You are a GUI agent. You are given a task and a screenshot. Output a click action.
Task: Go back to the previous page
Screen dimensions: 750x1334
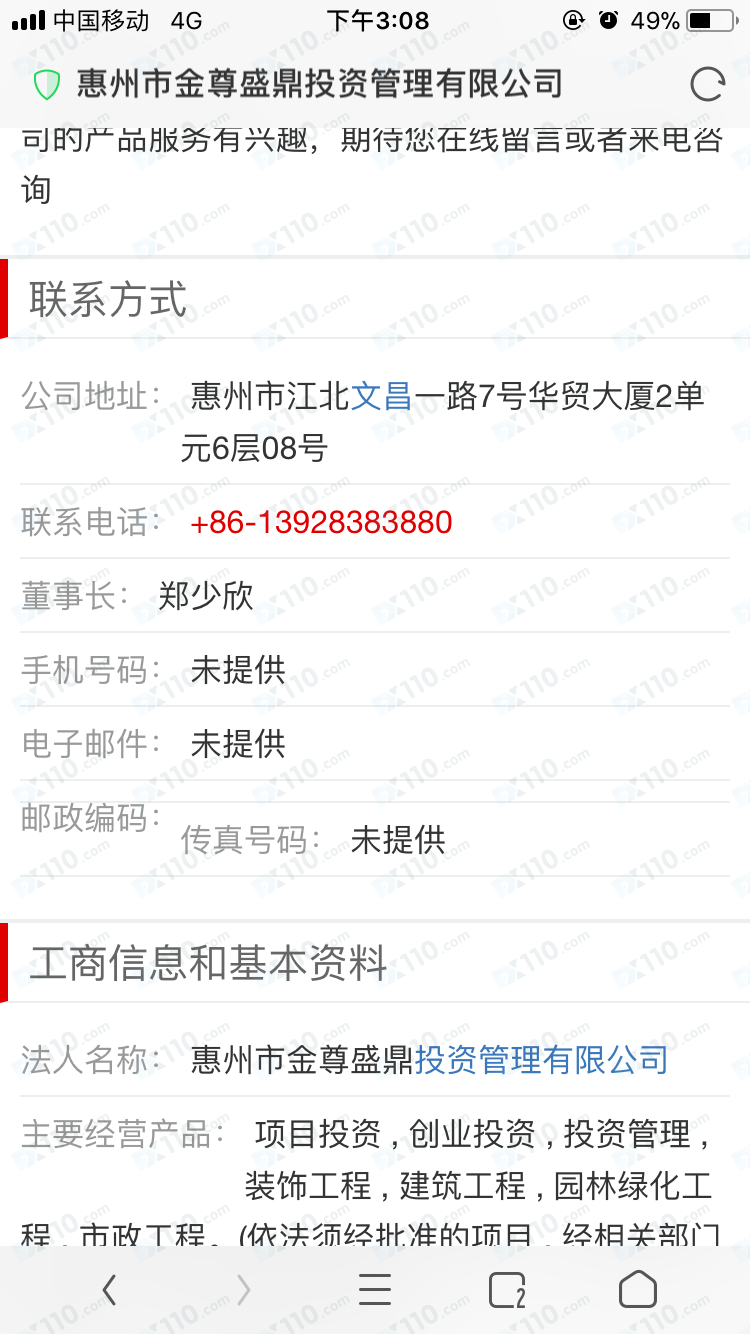click(x=110, y=1290)
